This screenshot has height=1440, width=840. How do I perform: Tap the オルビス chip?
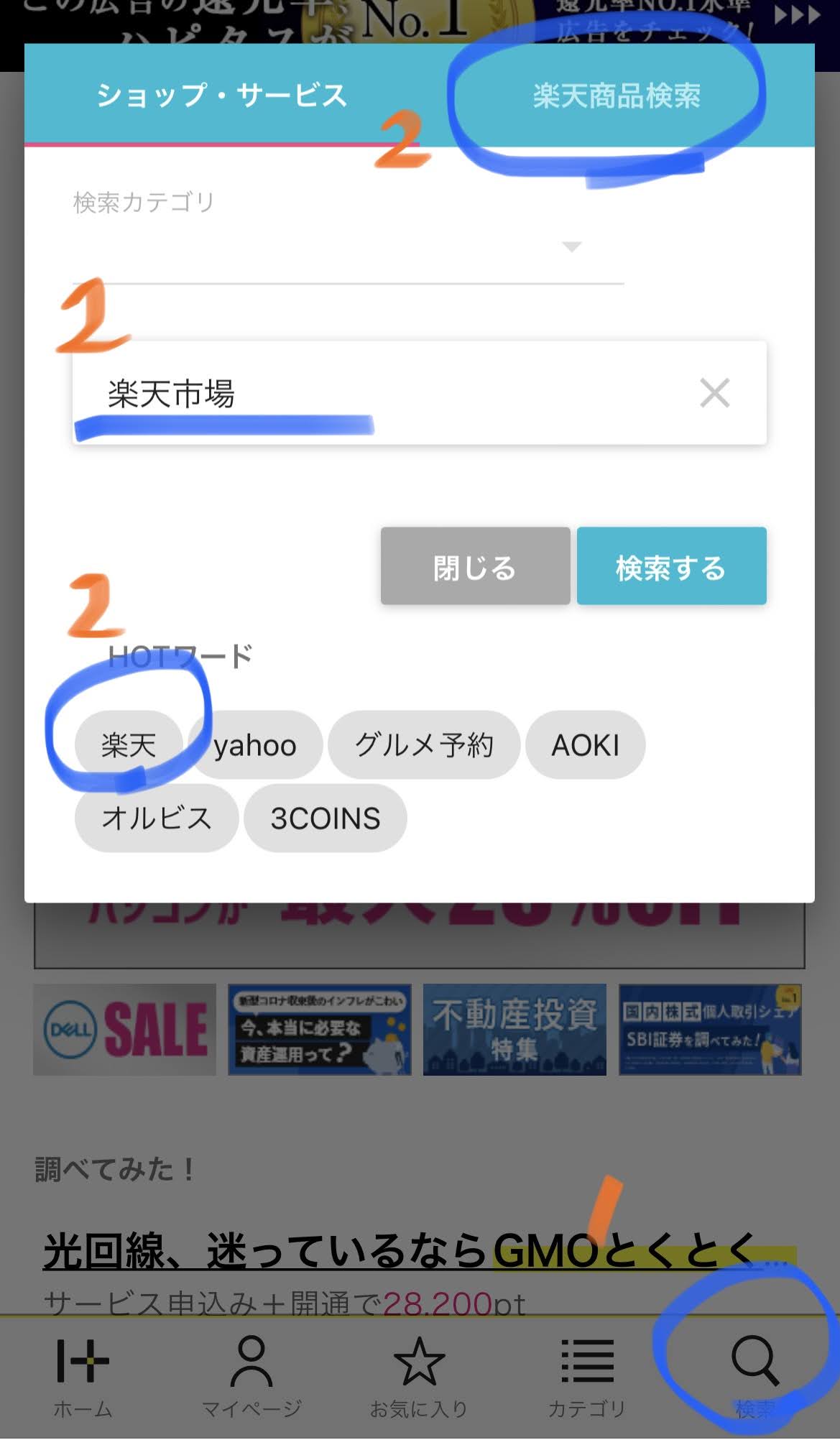(157, 818)
